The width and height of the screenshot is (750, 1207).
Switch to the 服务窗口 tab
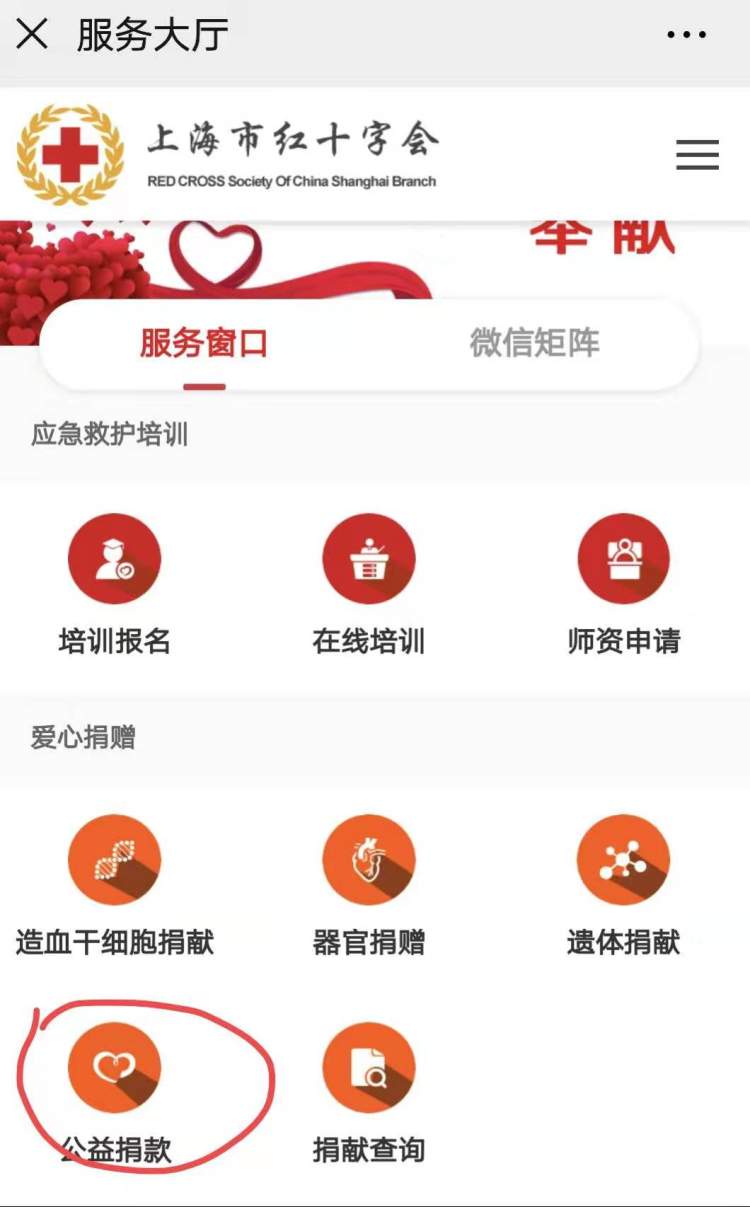coord(204,344)
